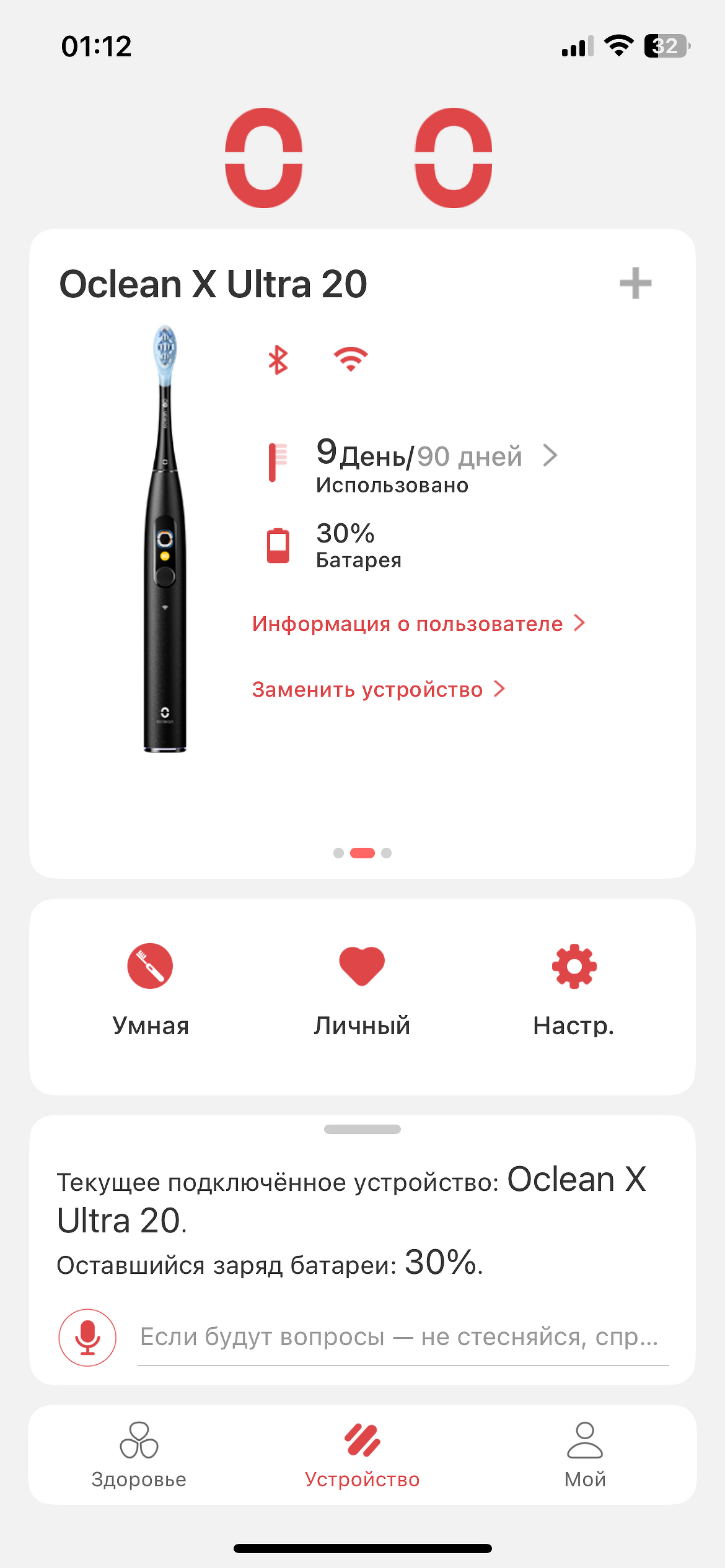Tap the assistant panel drag handle
This screenshot has width=725, height=1568.
(362, 1129)
